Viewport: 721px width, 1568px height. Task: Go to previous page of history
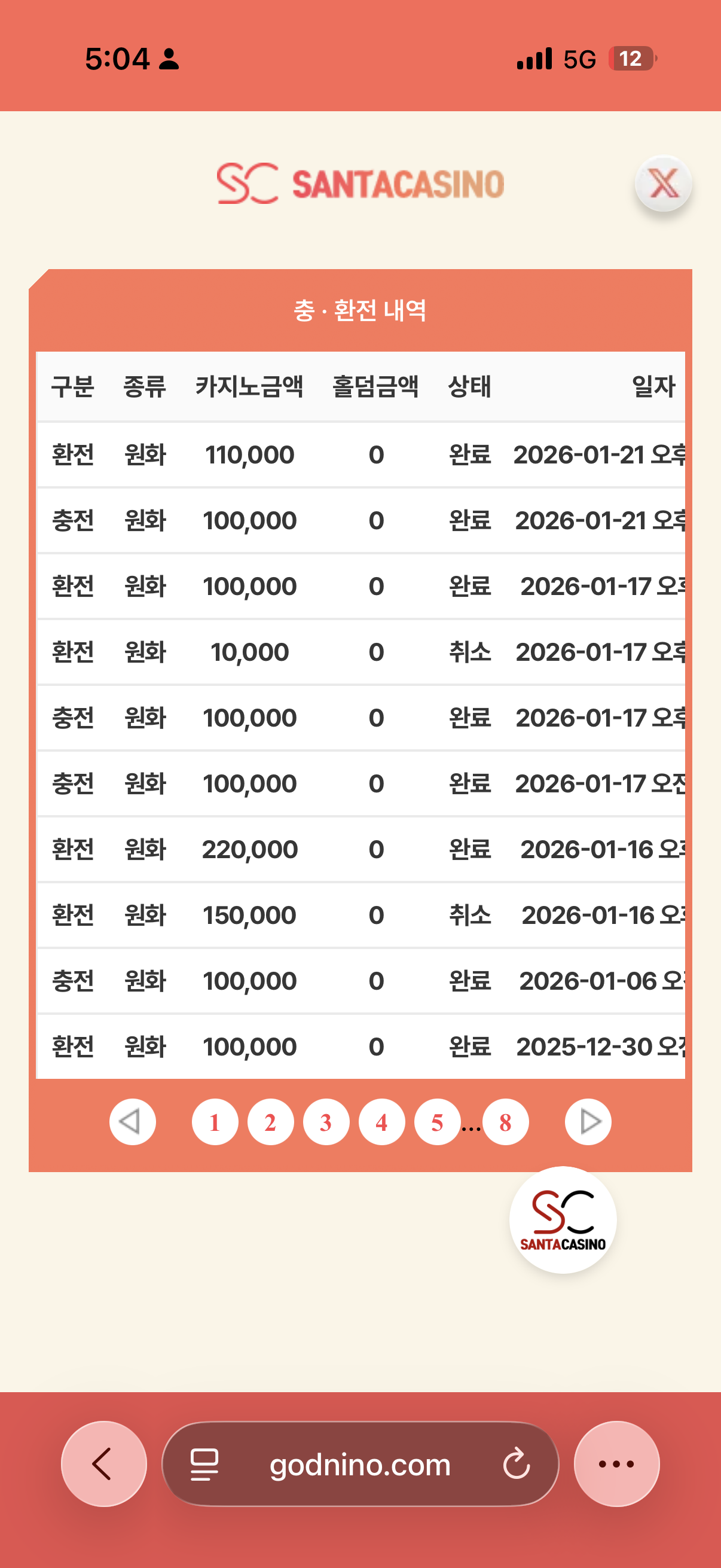[x=132, y=1121]
